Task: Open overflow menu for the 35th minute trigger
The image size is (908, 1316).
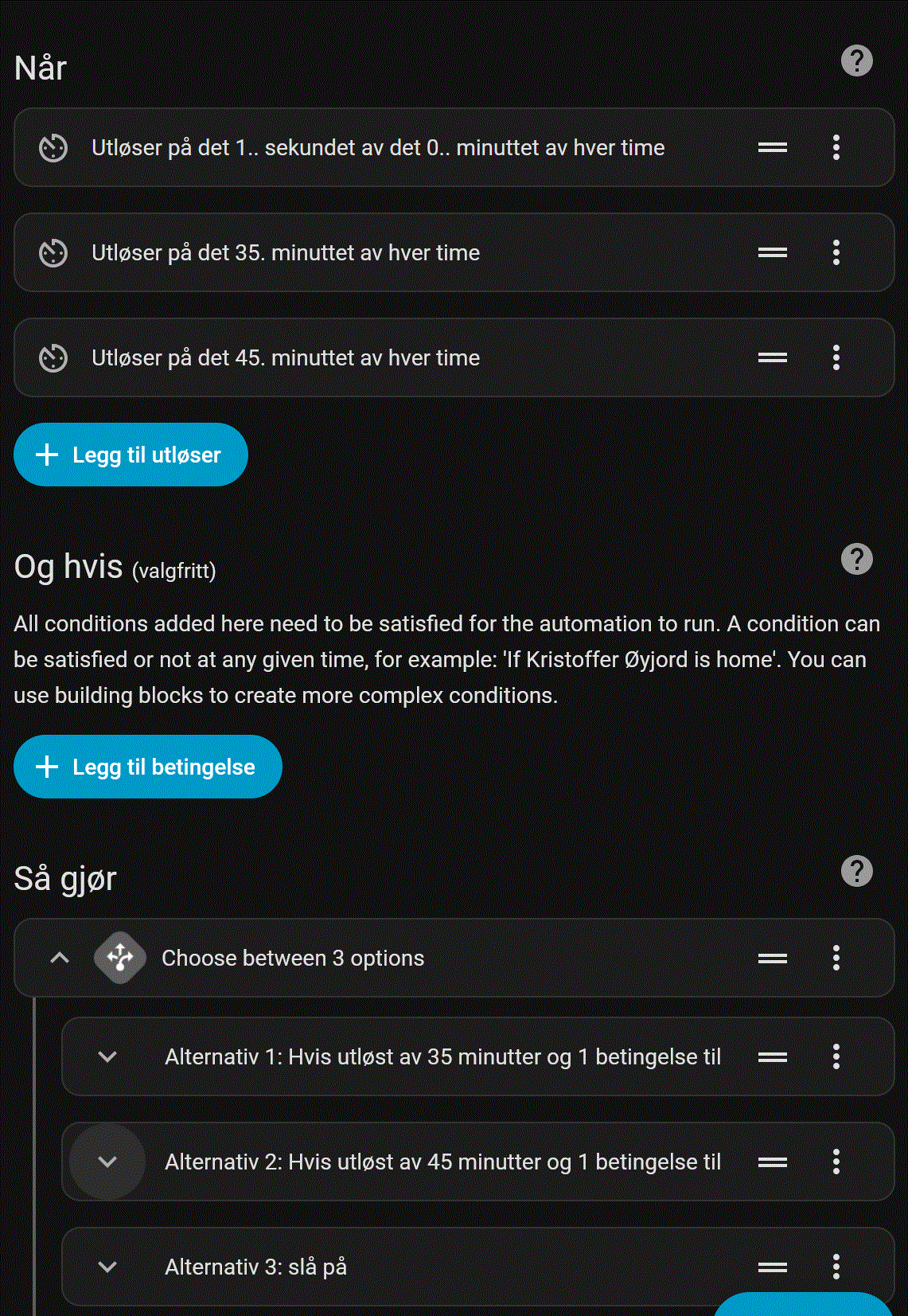Action: click(836, 253)
